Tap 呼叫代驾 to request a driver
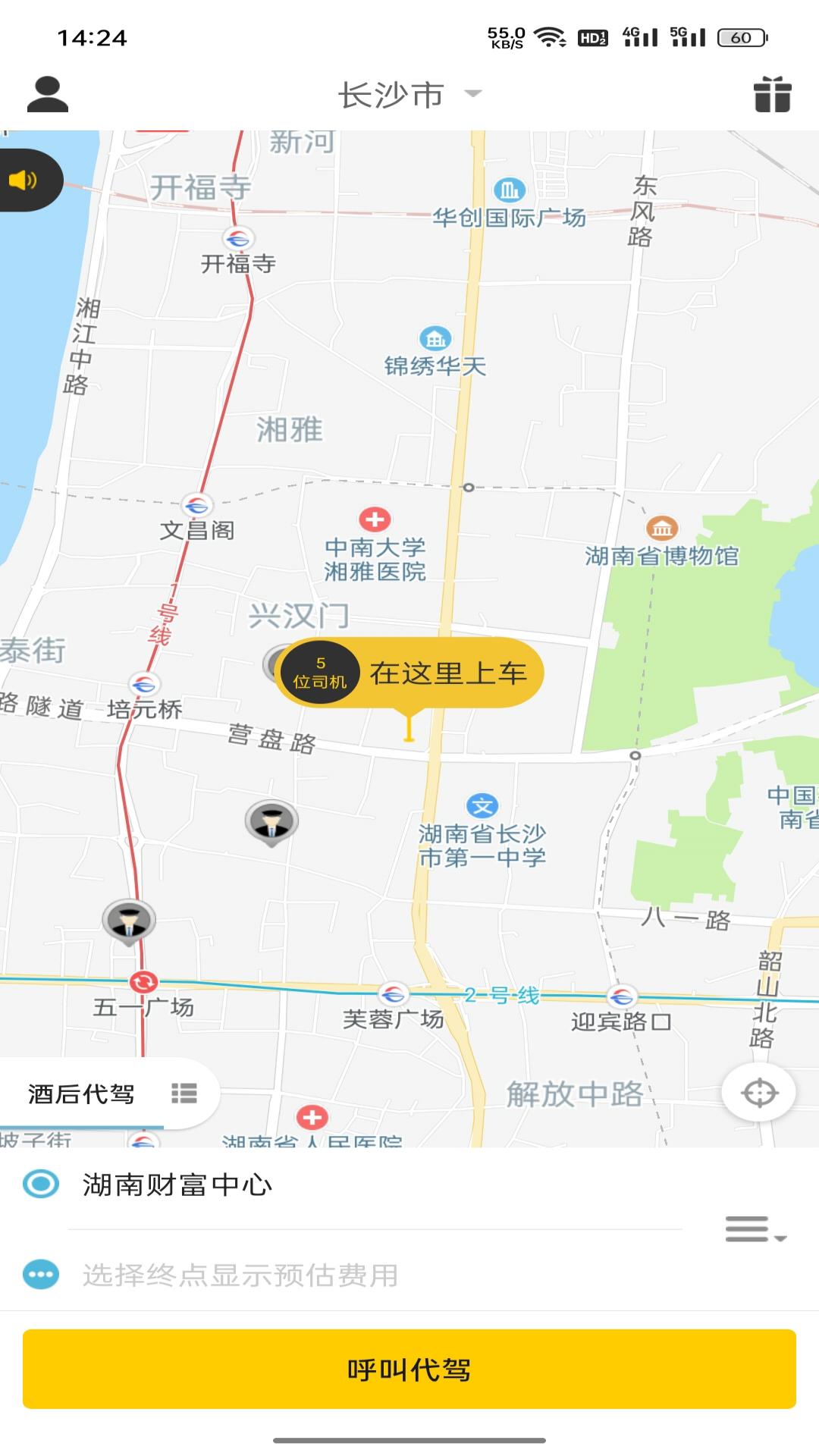This screenshot has width=819, height=1456. (x=409, y=1369)
